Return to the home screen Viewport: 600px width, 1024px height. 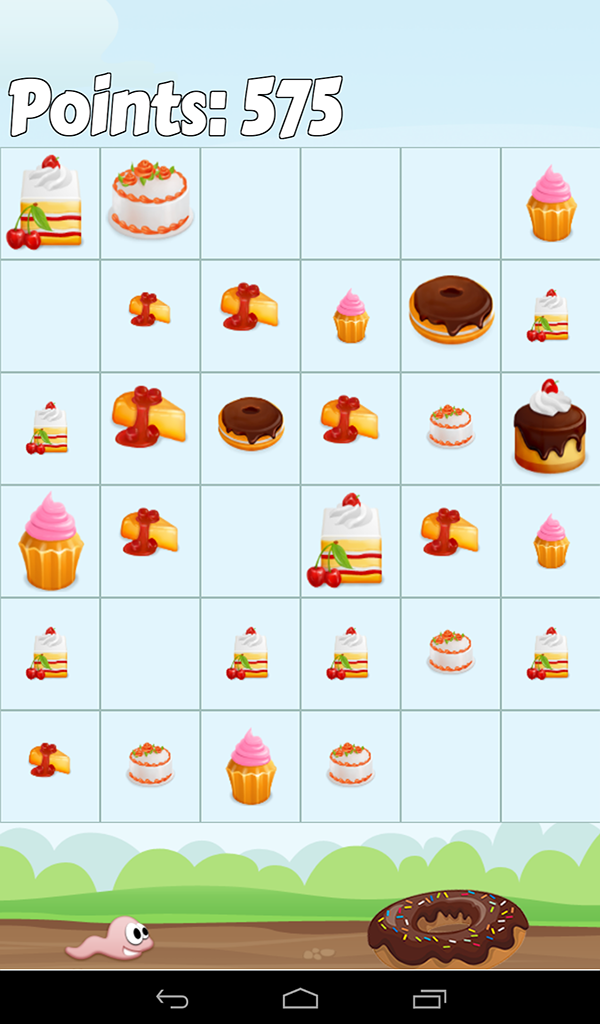300,998
